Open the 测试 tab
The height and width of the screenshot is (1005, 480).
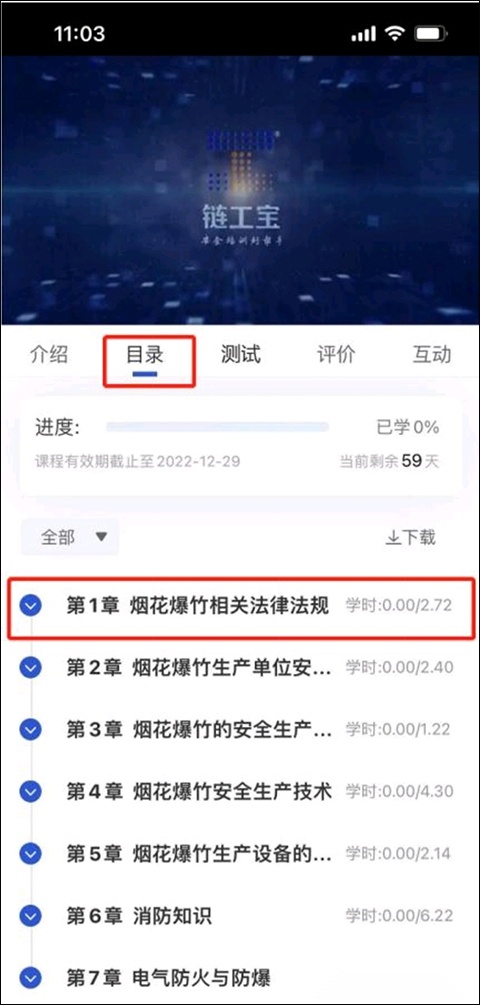[x=240, y=355]
